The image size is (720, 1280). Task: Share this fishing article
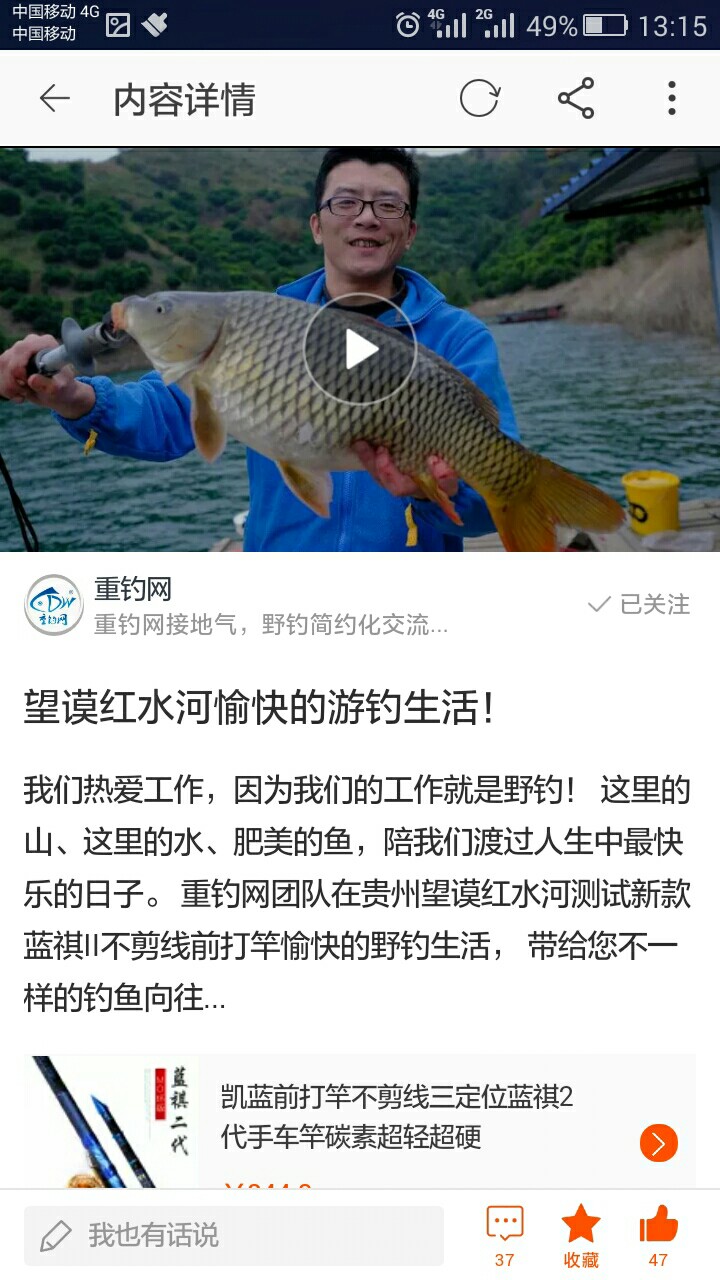click(x=576, y=99)
